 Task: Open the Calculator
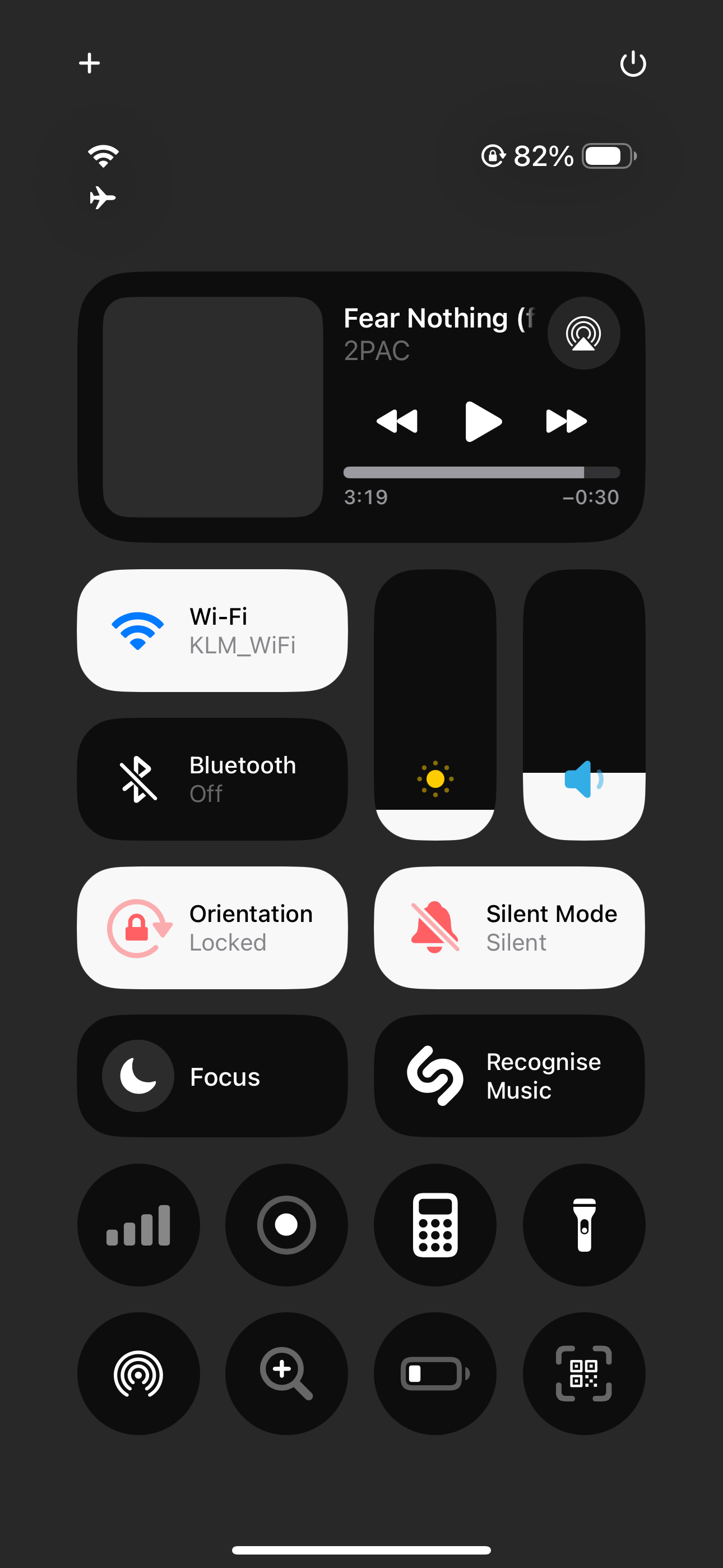pos(434,1225)
